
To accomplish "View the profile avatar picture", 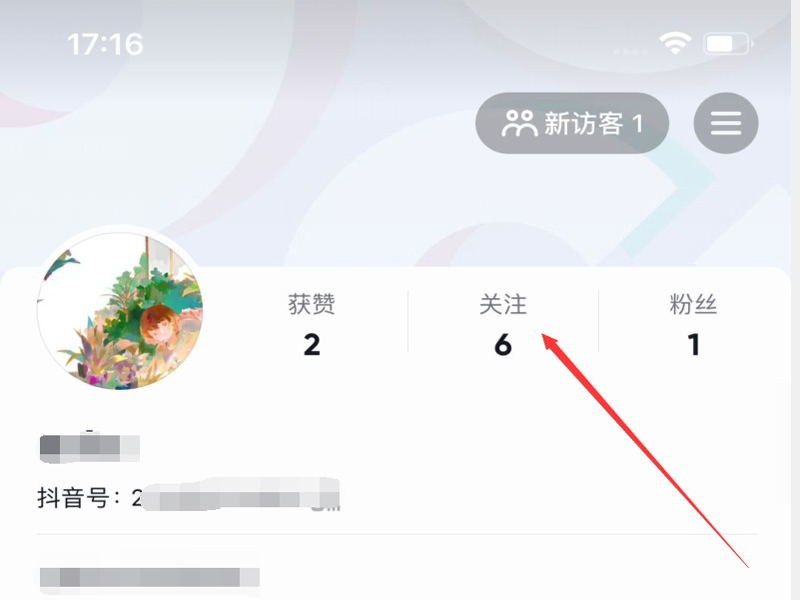I will pos(120,310).
